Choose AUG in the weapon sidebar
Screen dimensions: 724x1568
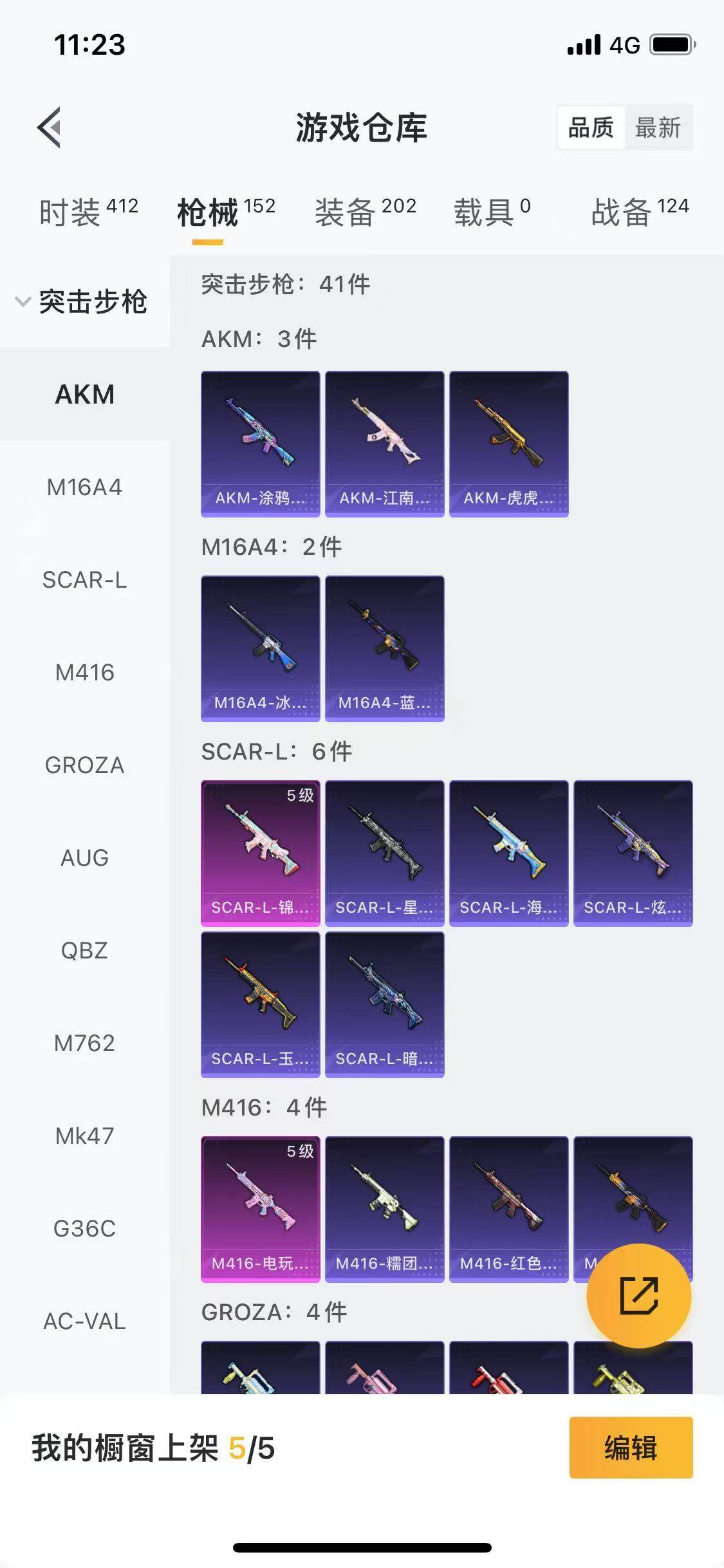point(84,858)
